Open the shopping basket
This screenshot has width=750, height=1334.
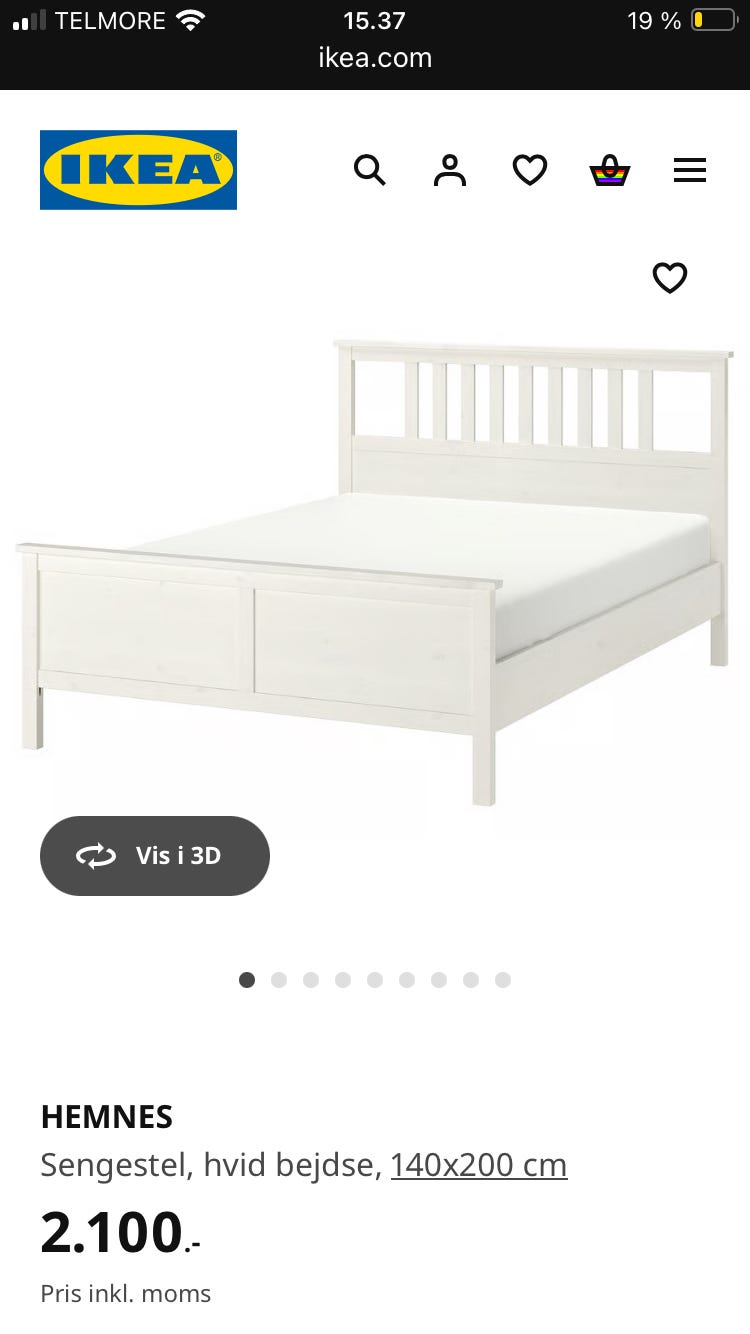point(609,171)
